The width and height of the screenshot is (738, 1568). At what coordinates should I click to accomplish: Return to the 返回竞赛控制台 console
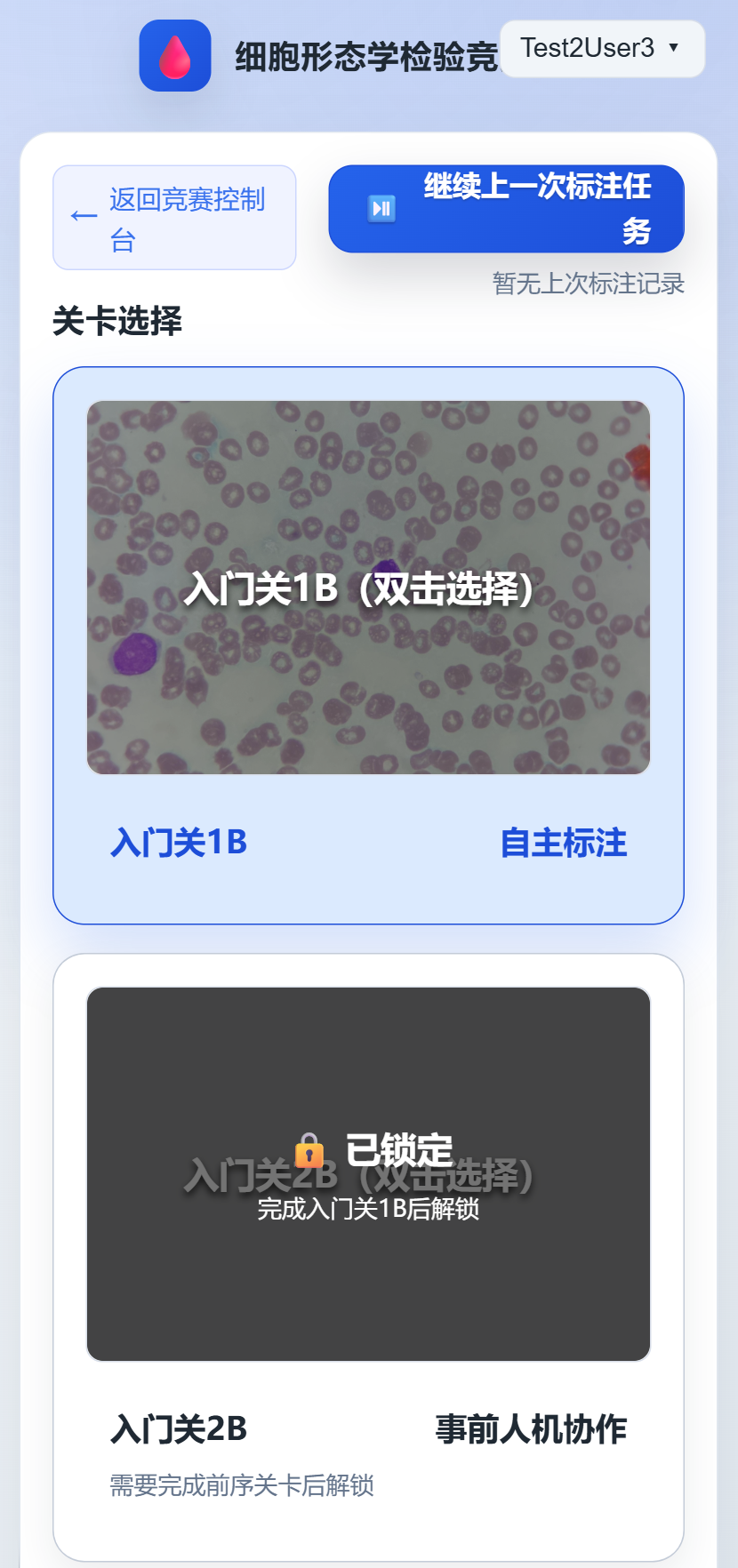(x=174, y=218)
